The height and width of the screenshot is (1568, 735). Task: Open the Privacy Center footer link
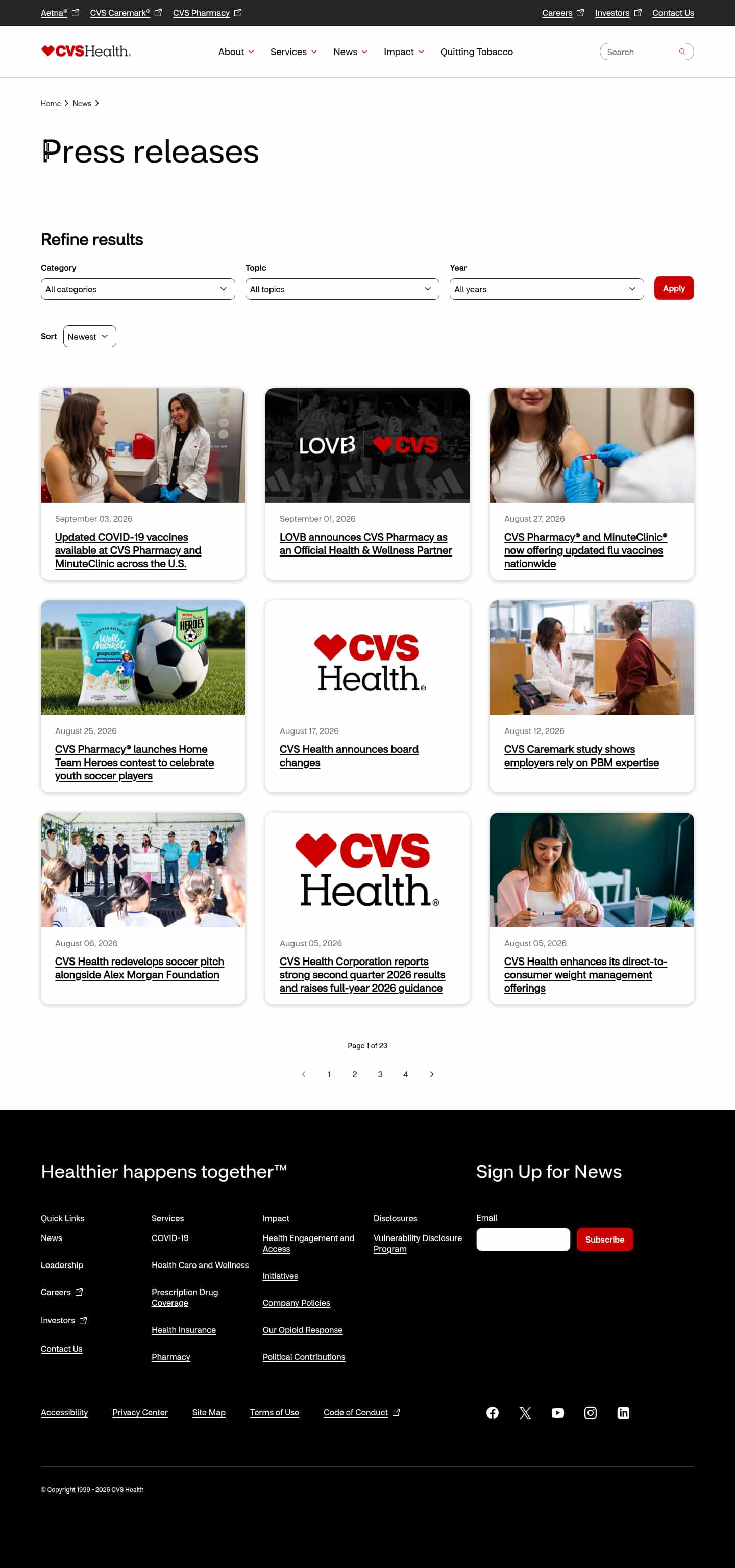140,1413
